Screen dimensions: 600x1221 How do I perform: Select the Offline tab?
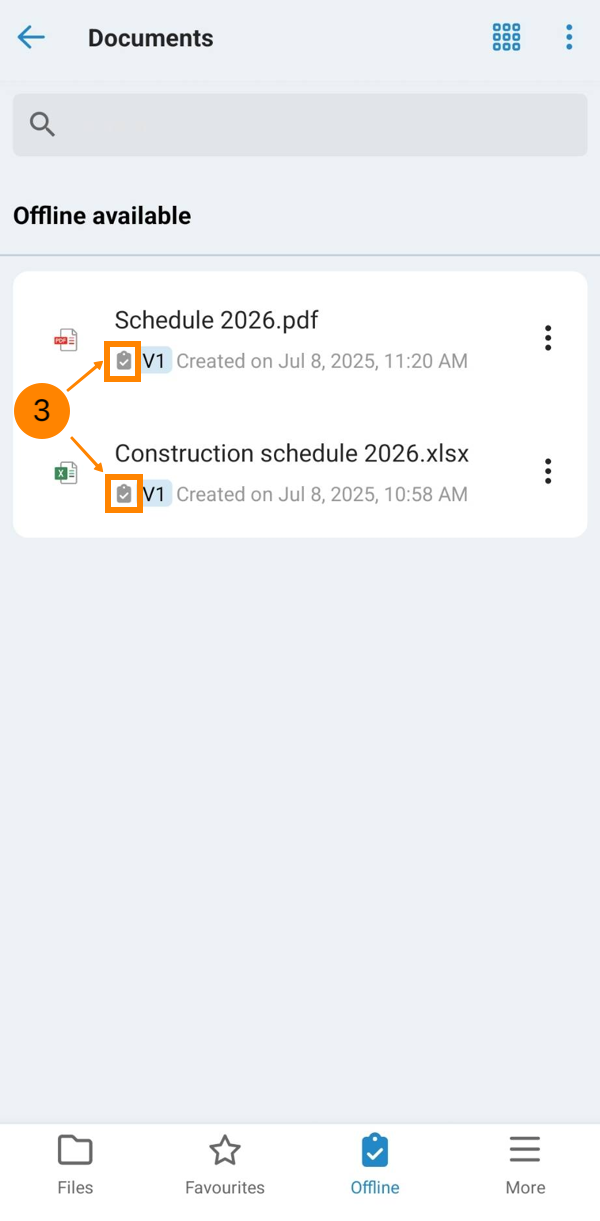(375, 1165)
